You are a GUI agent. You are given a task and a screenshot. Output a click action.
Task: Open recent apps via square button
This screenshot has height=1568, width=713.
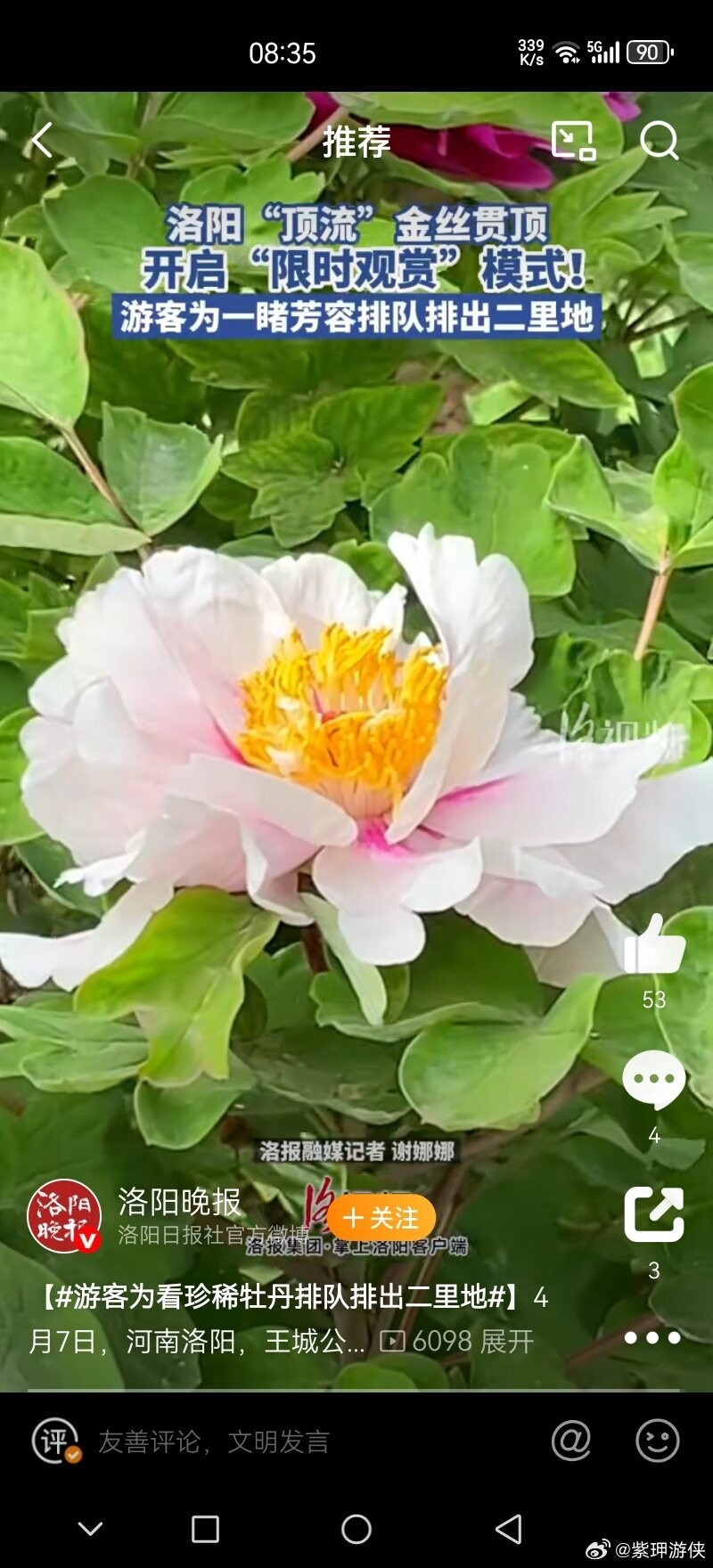(x=206, y=1529)
